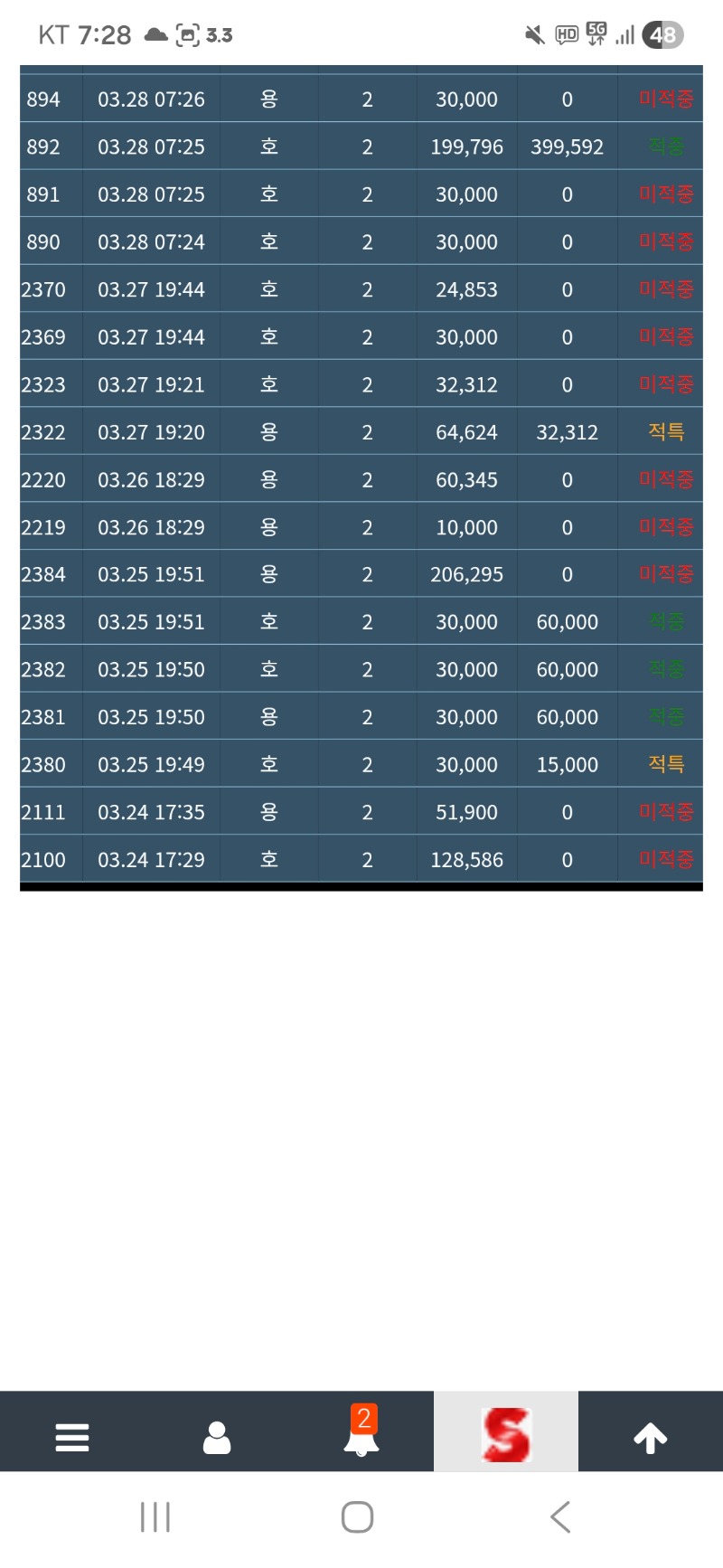Go back using system back button
The height and width of the screenshot is (1568, 723).
click(x=560, y=1516)
